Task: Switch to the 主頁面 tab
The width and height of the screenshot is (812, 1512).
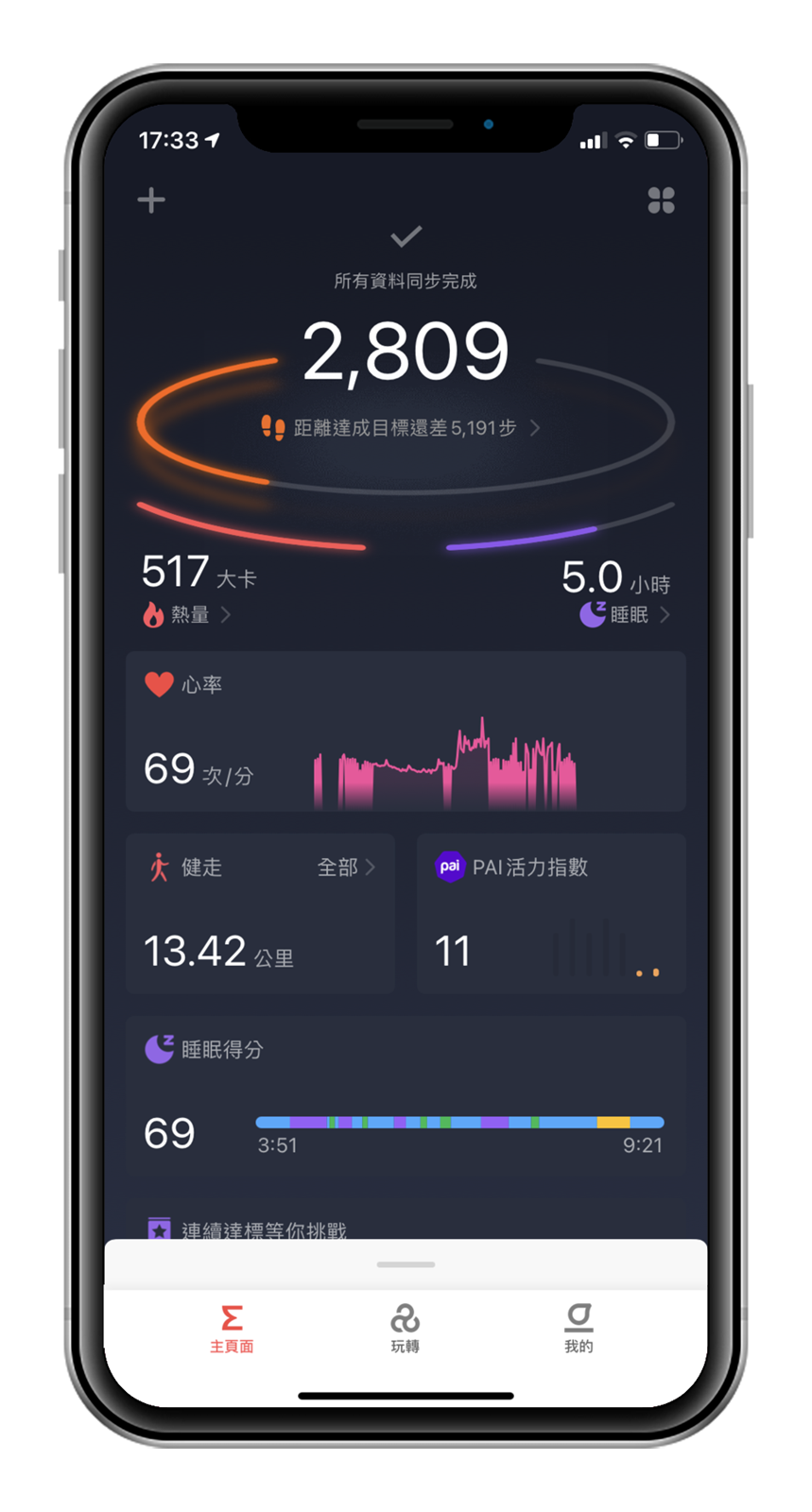Action: click(232, 1328)
